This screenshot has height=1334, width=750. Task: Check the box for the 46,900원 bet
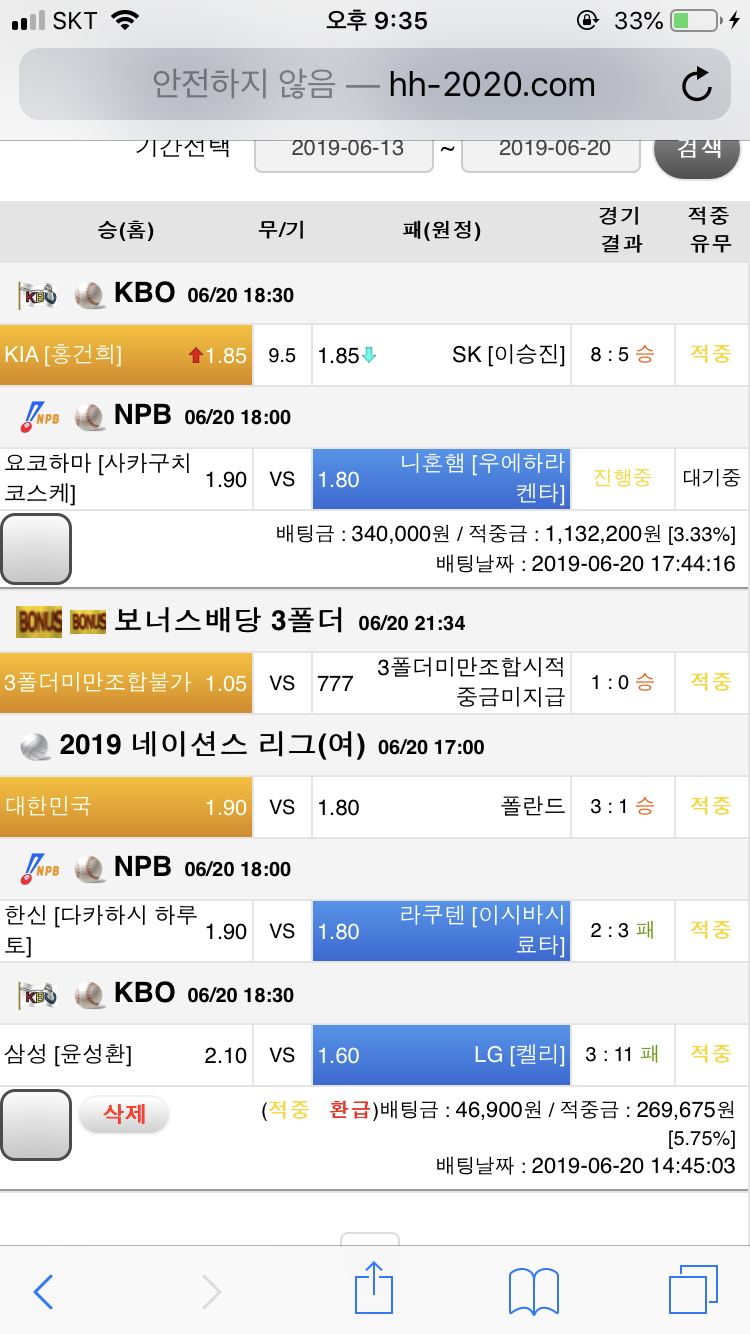pyautogui.click(x=36, y=1125)
